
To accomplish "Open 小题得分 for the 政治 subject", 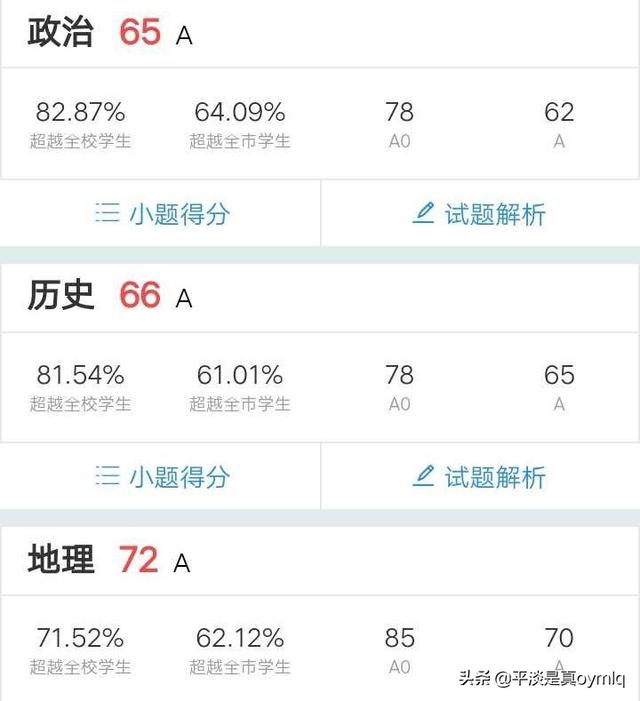I will pos(161,214).
